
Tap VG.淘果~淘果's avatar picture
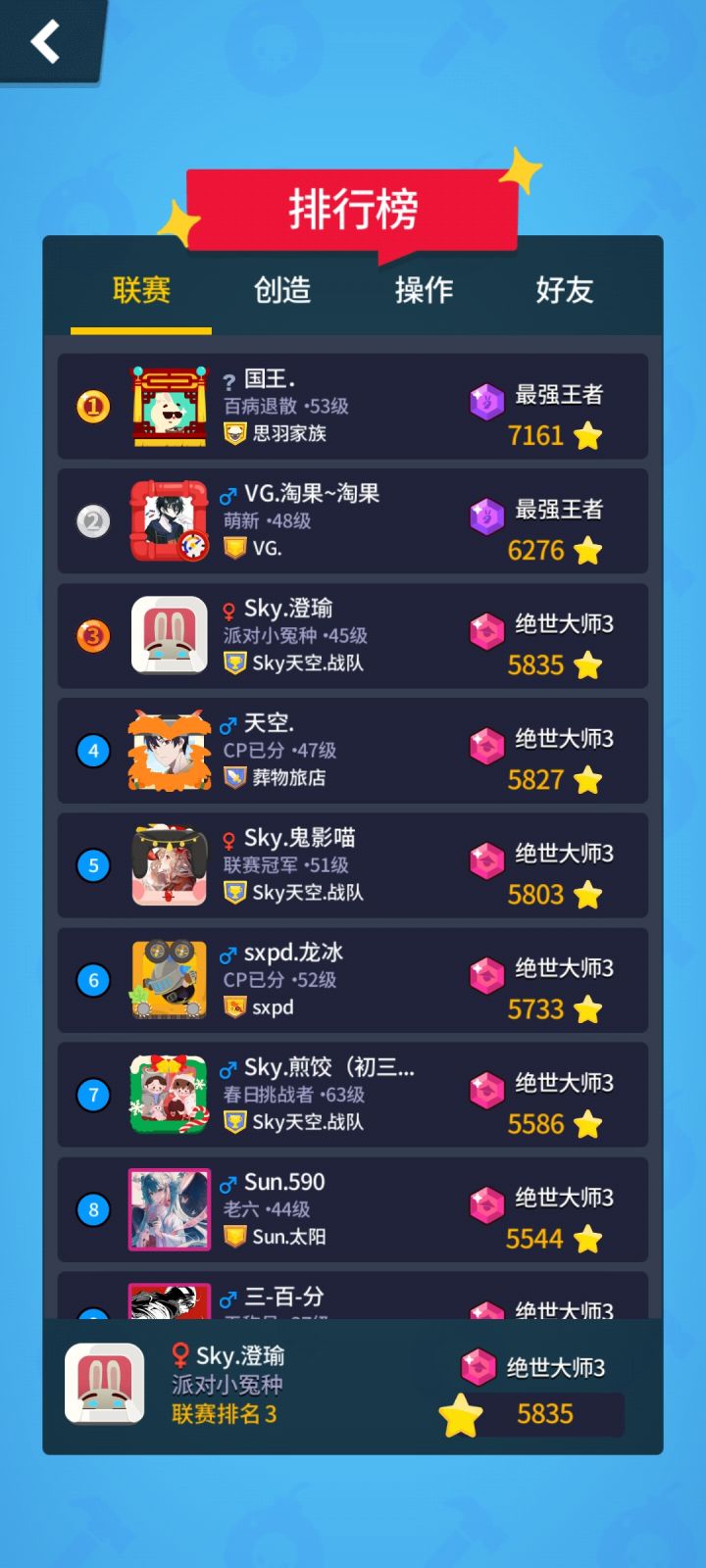(170, 520)
